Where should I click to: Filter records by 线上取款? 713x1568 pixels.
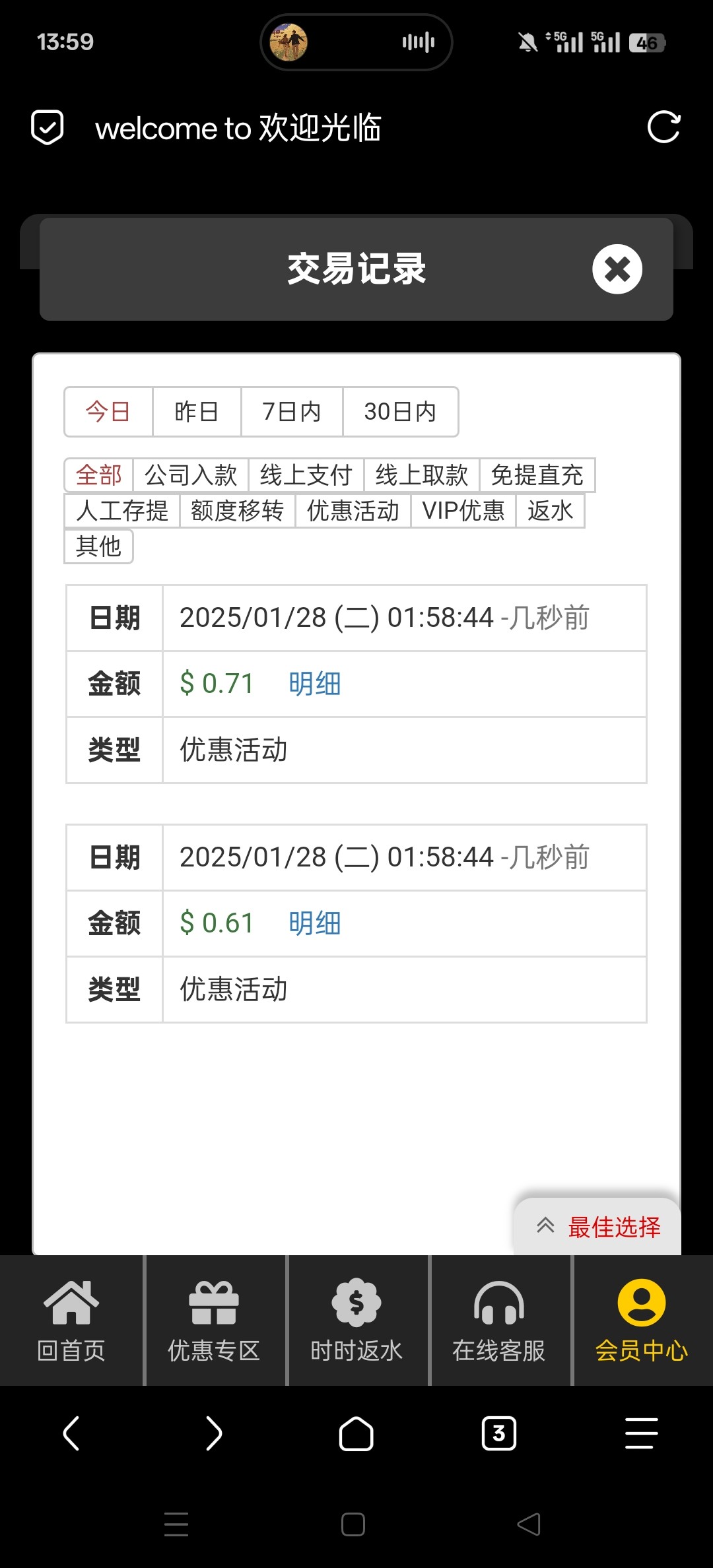(x=422, y=475)
